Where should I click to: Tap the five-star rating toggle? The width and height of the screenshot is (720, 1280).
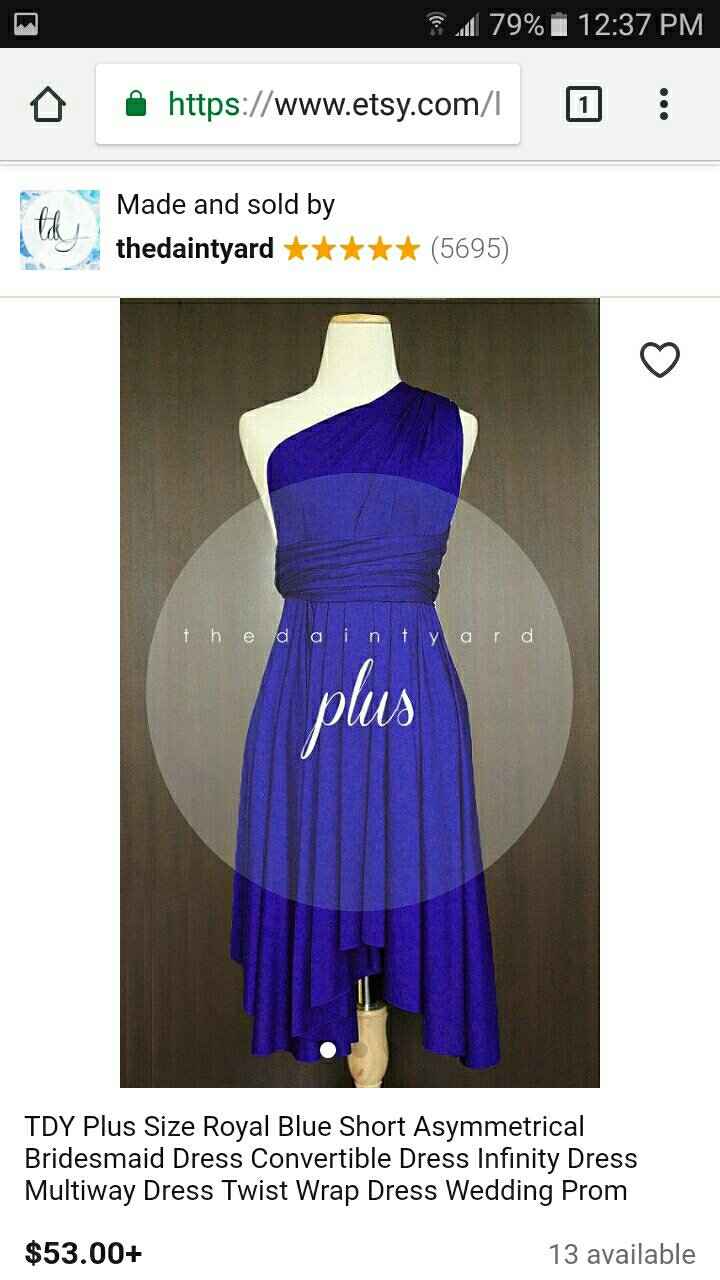pyautogui.click(x=351, y=250)
